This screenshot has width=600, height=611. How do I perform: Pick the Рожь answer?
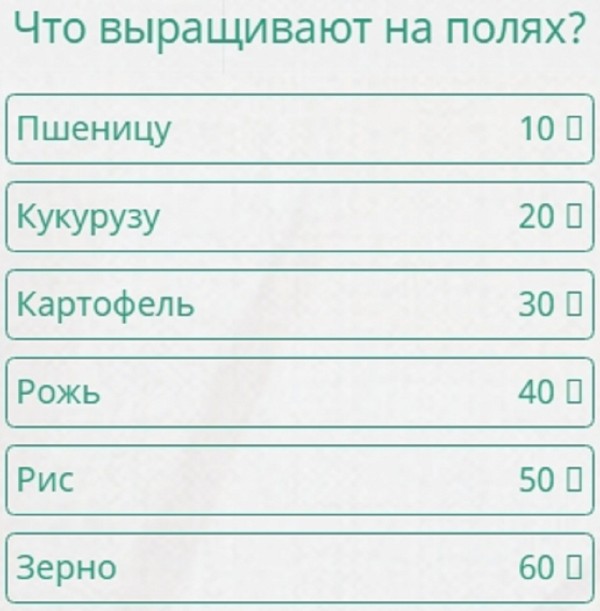pyautogui.click(x=300, y=392)
